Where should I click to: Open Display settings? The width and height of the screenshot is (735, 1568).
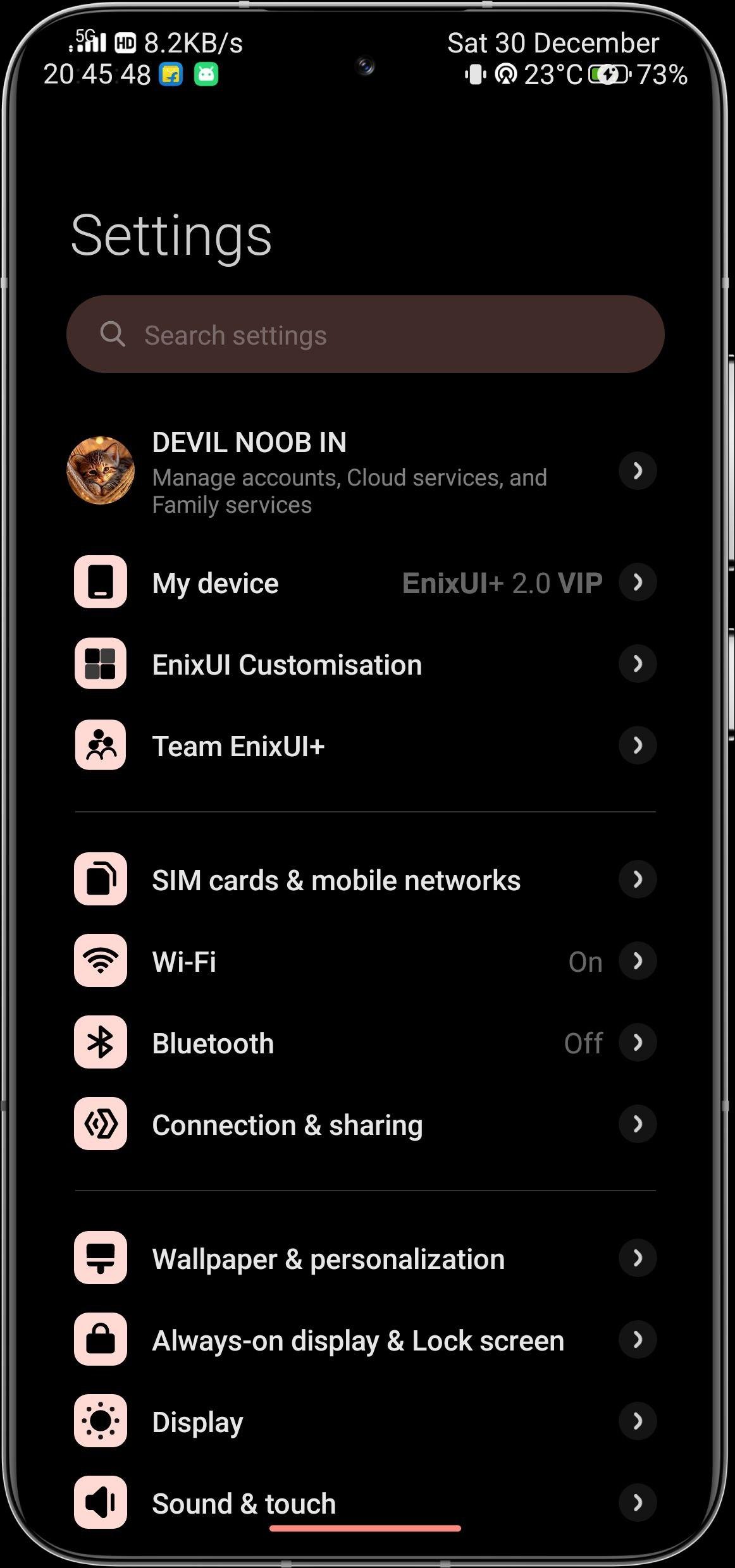coord(365,1421)
